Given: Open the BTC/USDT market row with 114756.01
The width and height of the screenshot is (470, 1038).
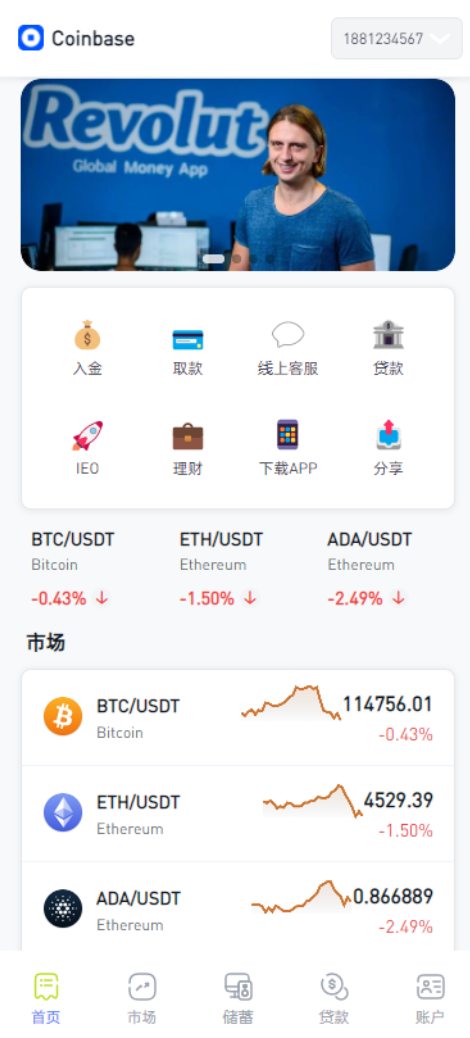Looking at the screenshot, I should click(x=238, y=718).
